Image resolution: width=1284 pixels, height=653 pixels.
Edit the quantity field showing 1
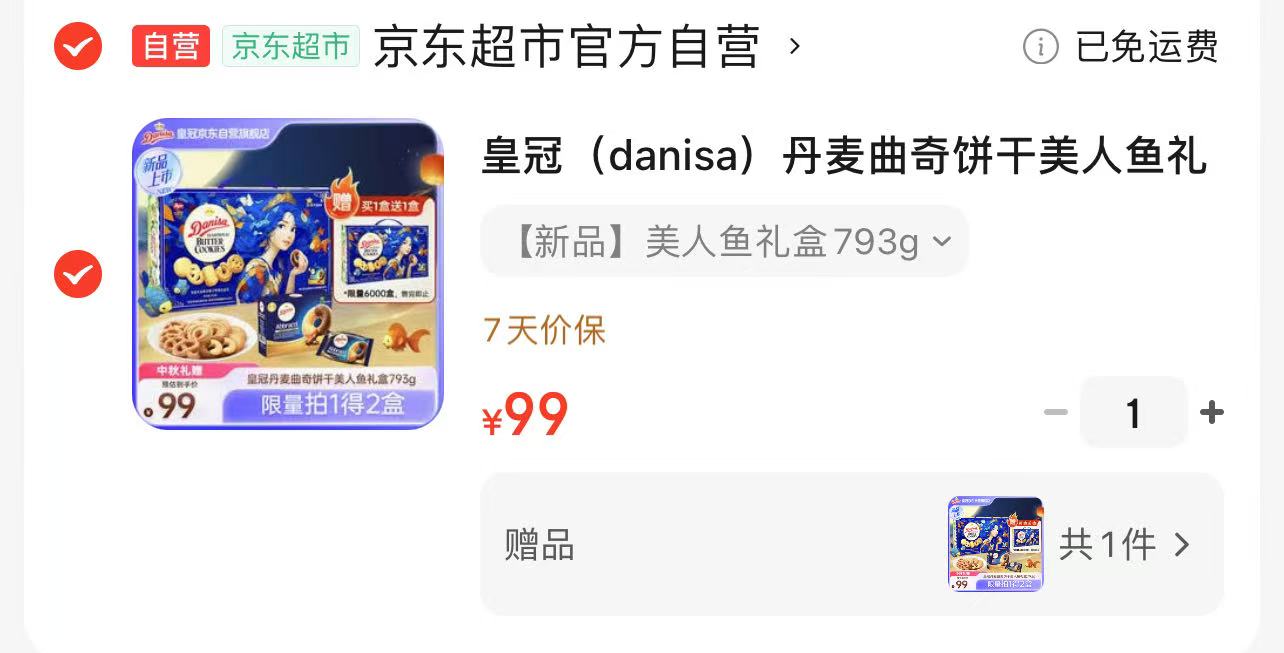[1133, 412]
